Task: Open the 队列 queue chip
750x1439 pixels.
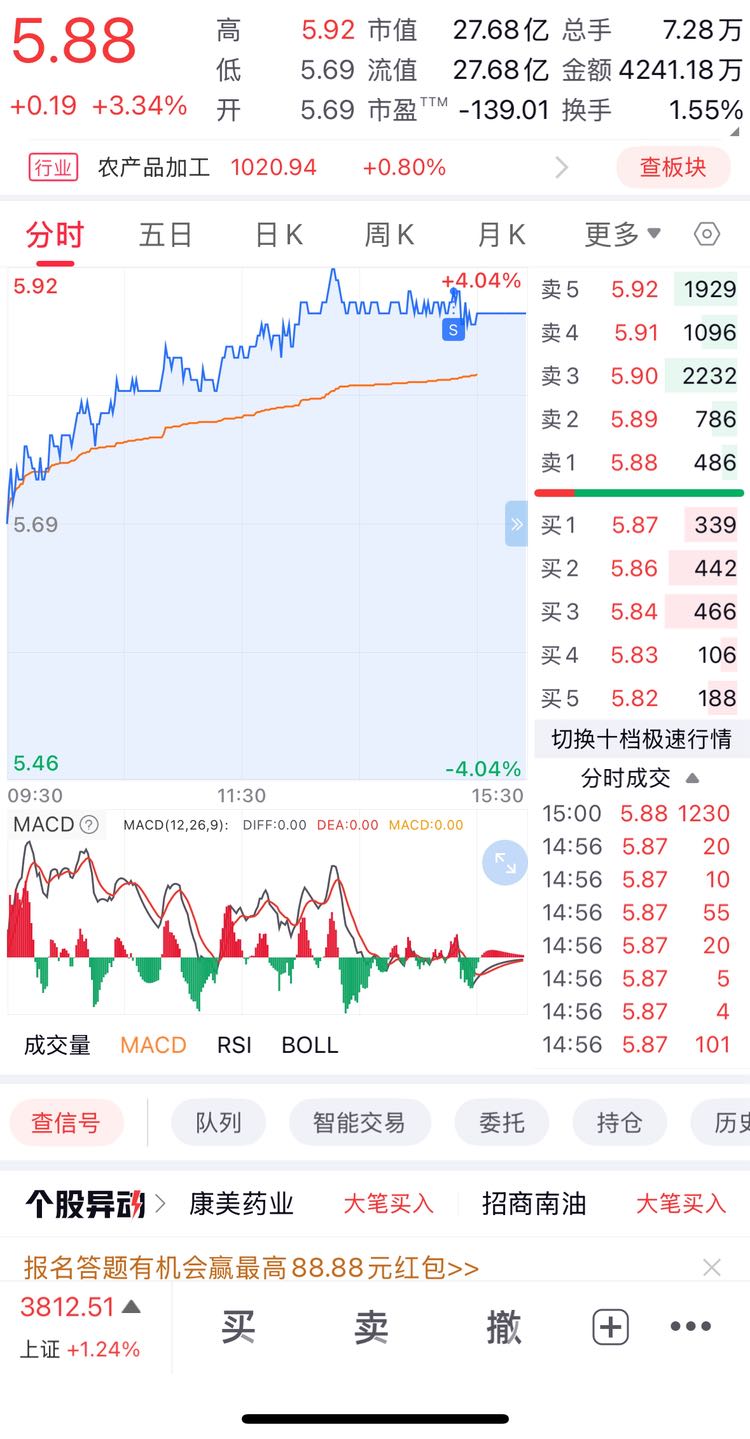Action: tap(218, 1123)
